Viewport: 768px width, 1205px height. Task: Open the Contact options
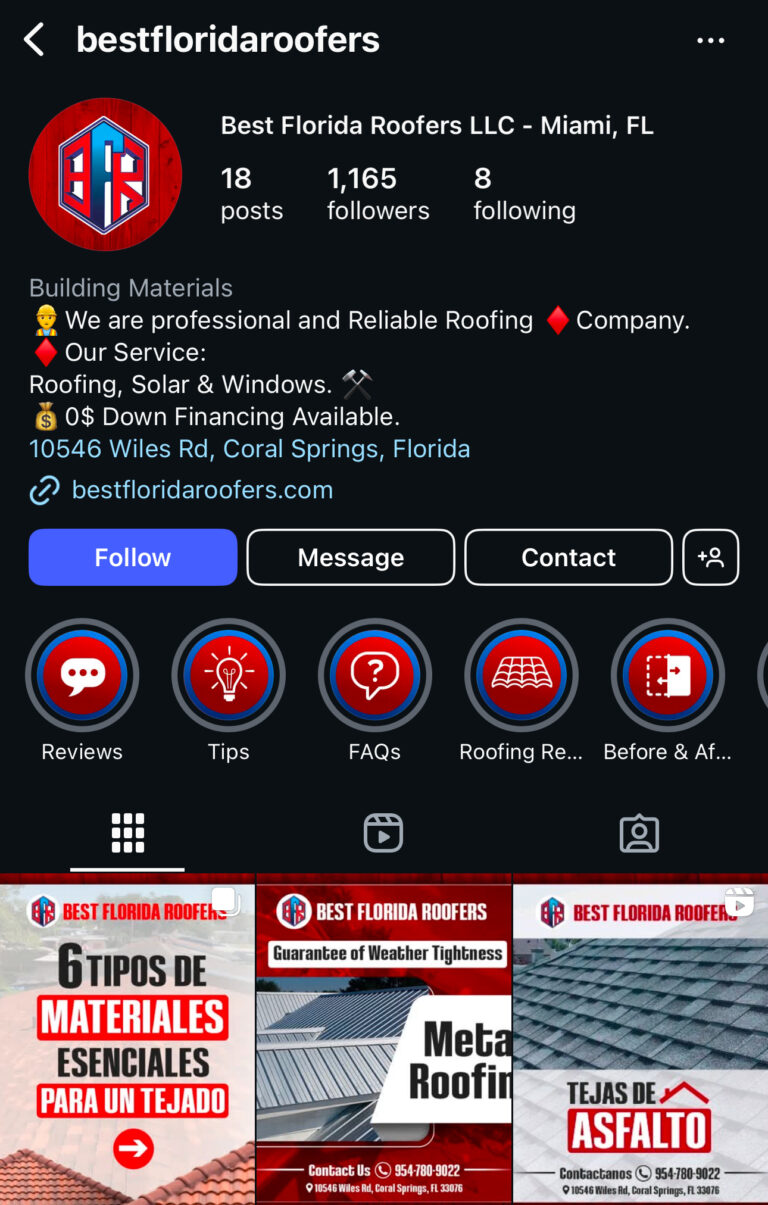568,557
